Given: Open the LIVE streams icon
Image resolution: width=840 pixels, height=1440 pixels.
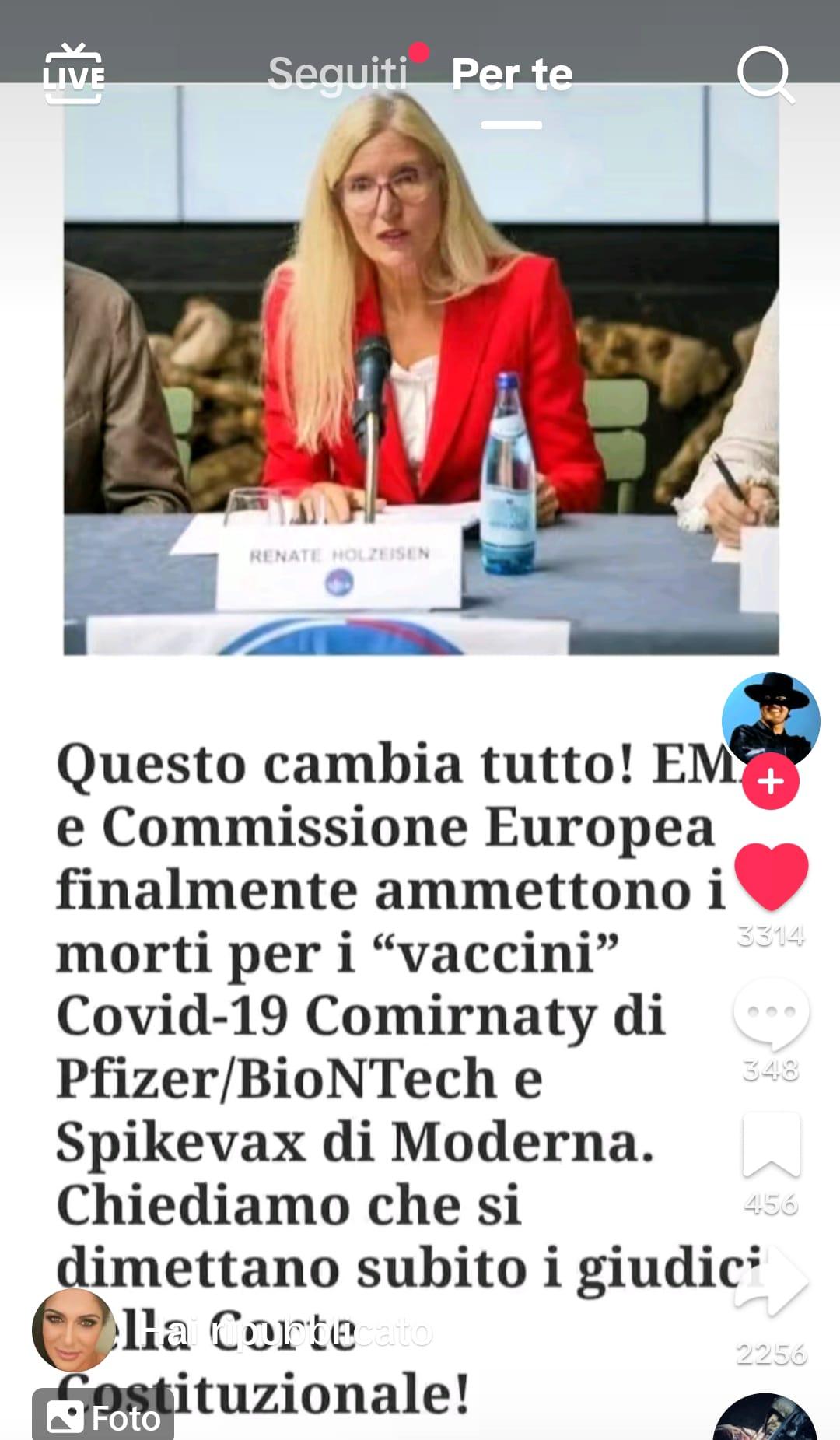Looking at the screenshot, I should coord(74,75).
